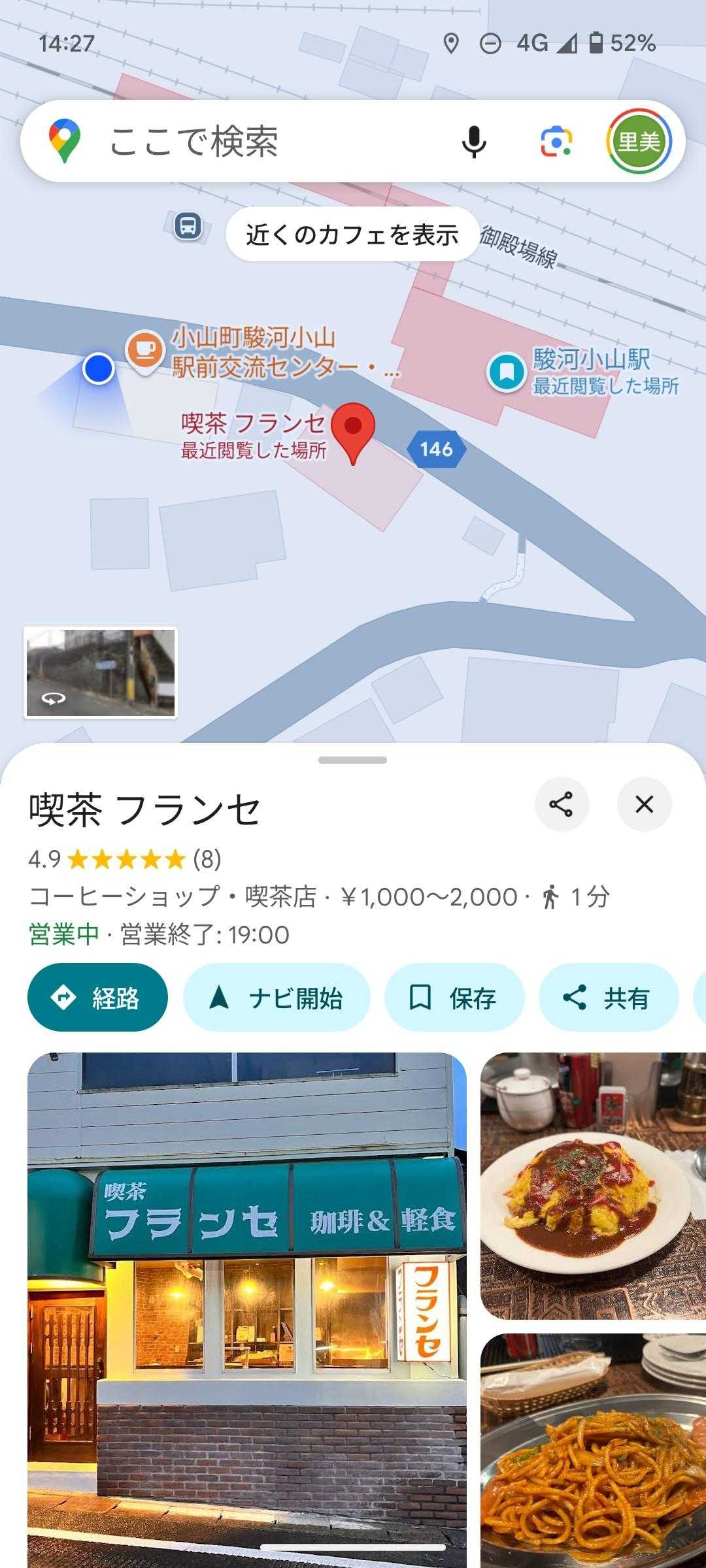This screenshot has height=1568, width=706.
Task: Close the 喫茶 フランセ place card
Action: click(644, 804)
